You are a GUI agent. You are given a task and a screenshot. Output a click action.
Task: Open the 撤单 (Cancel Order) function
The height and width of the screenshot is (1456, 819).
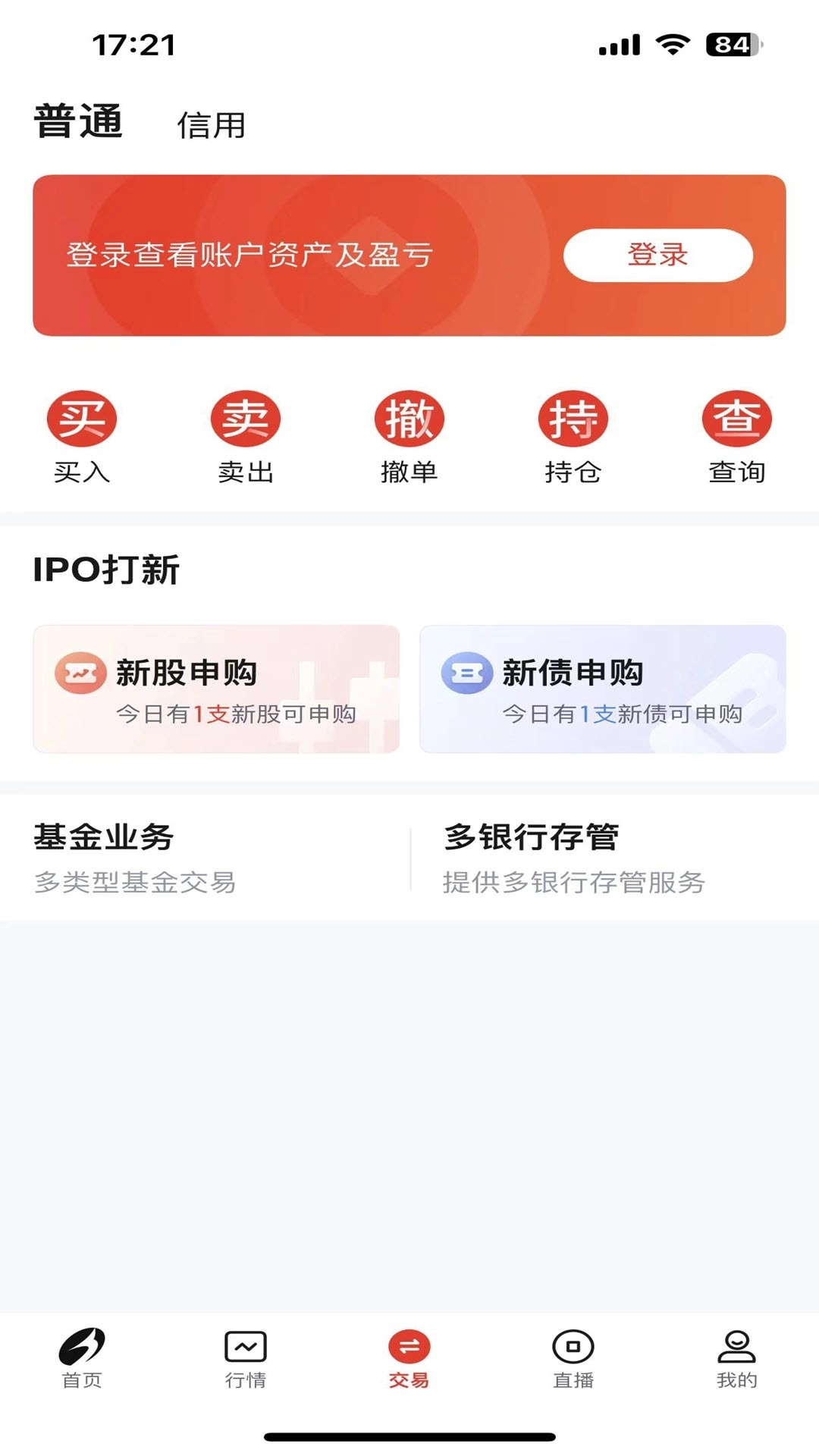[x=409, y=419]
